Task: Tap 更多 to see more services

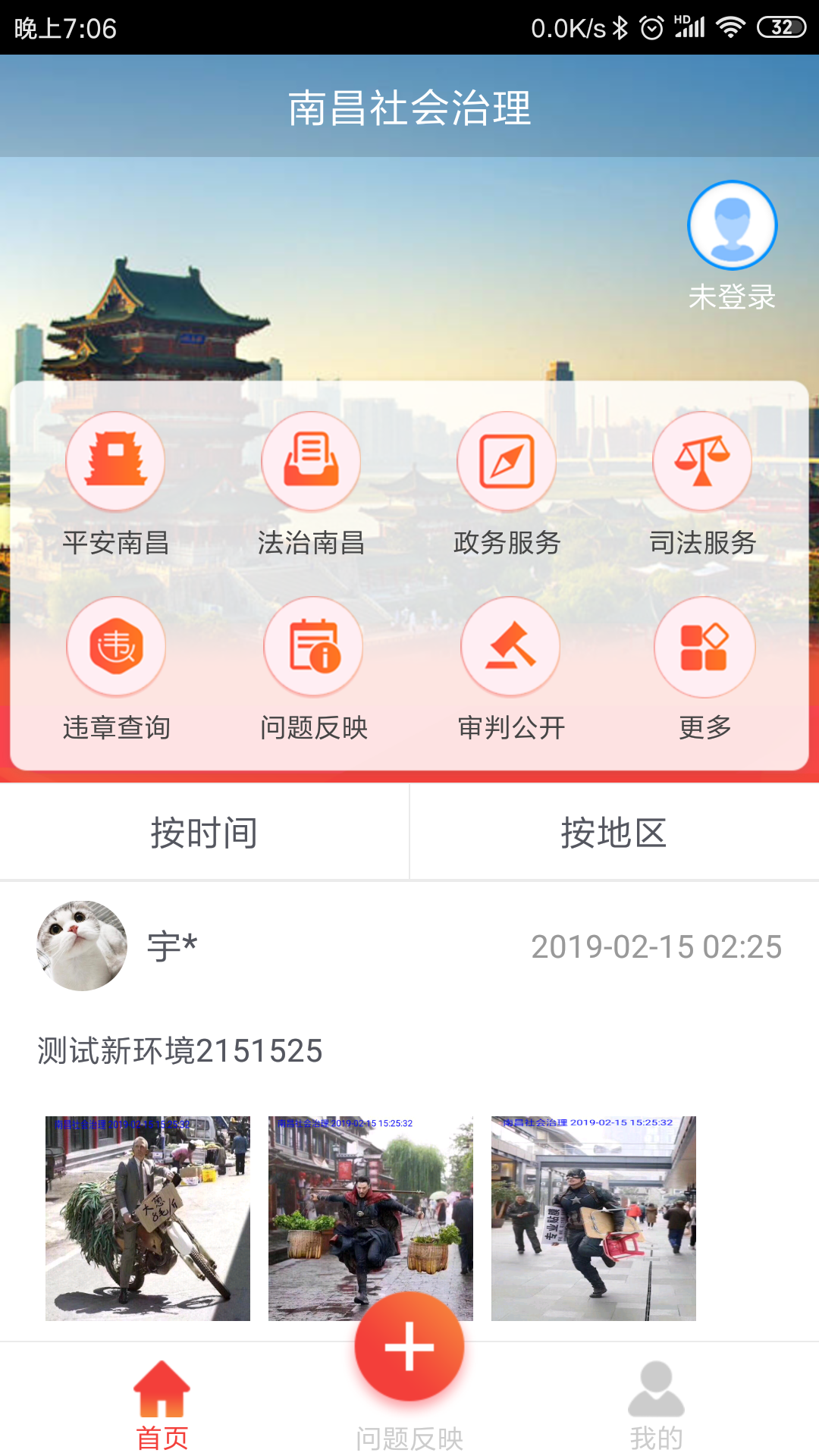Action: tap(704, 647)
